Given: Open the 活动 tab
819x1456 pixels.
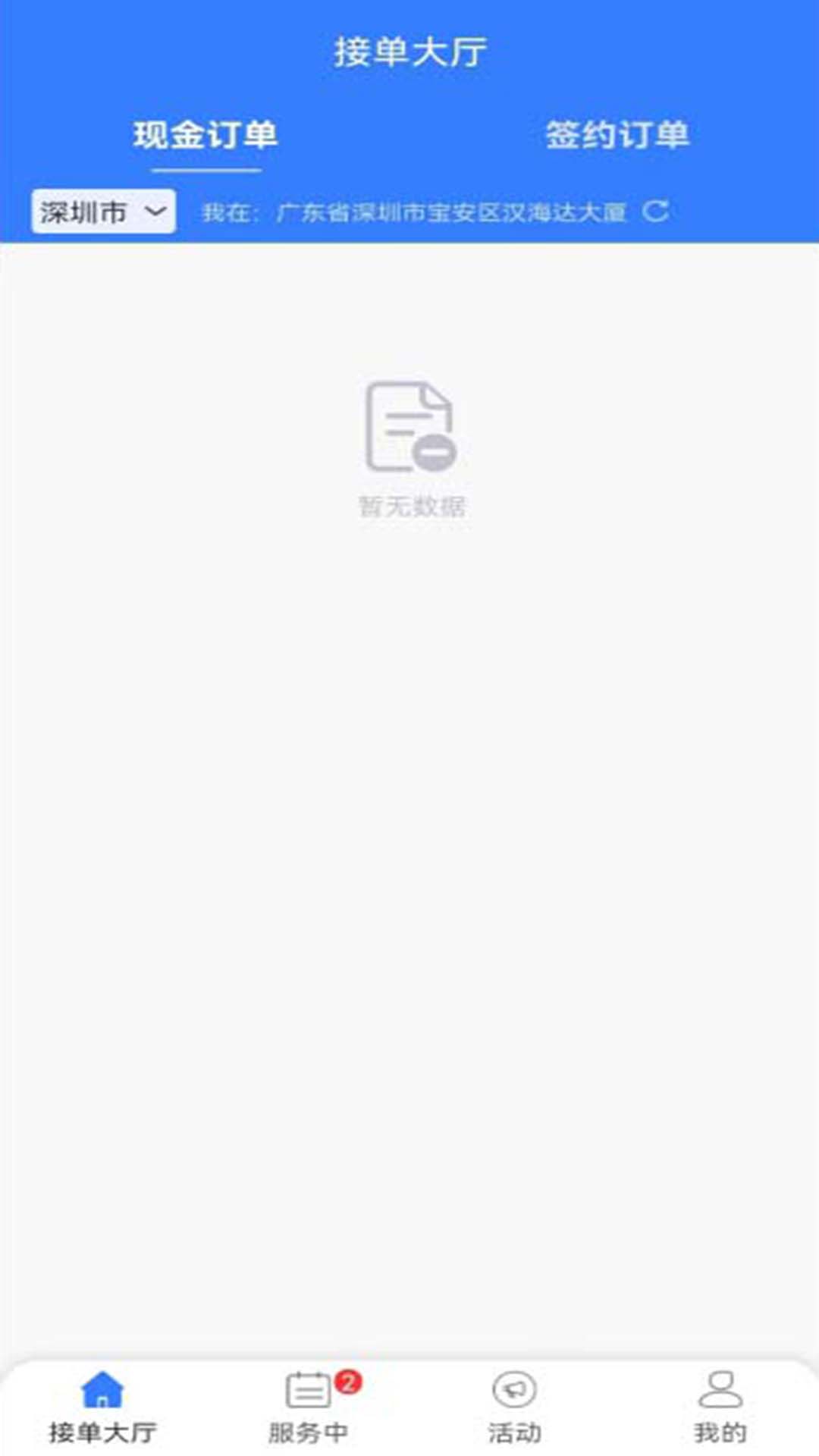Looking at the screenshot, I should click(514, 1407).
